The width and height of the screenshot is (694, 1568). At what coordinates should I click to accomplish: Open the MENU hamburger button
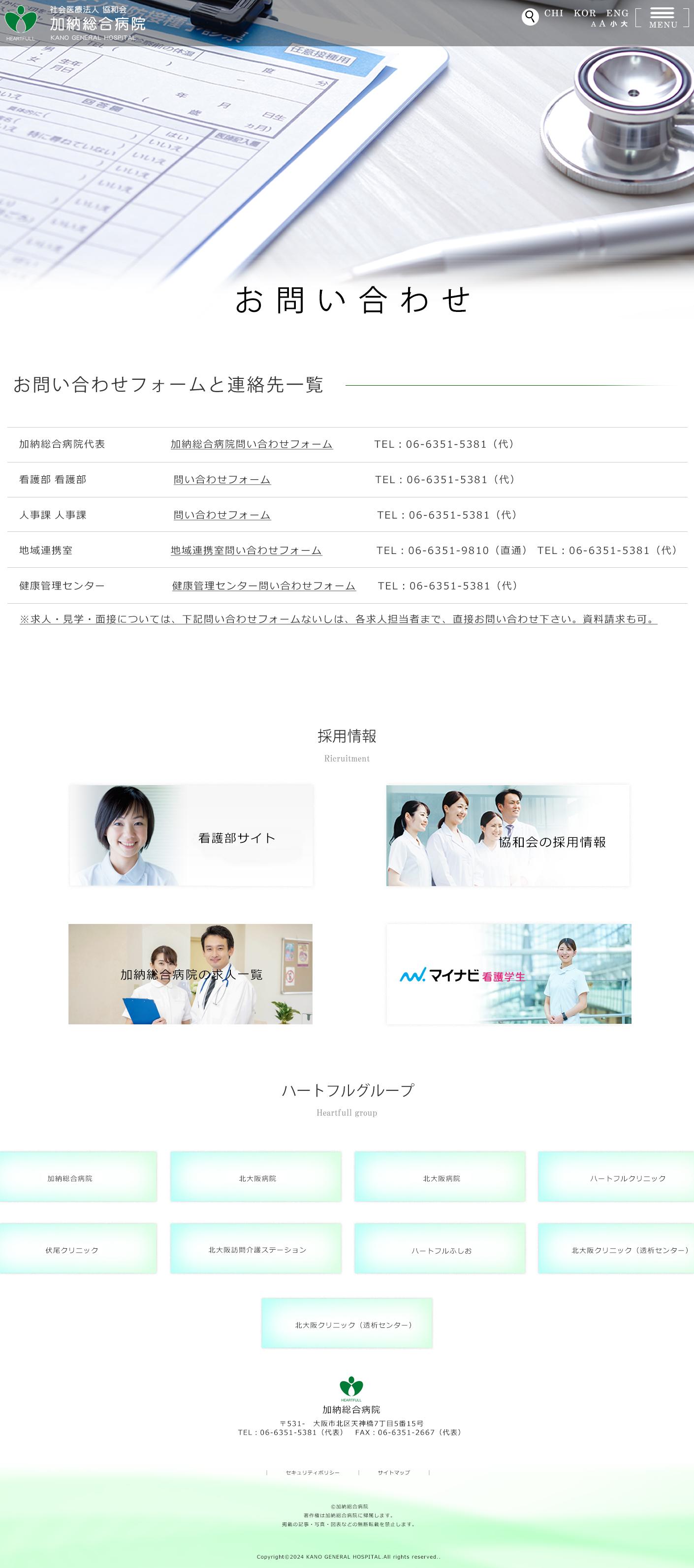pos(662,17)
